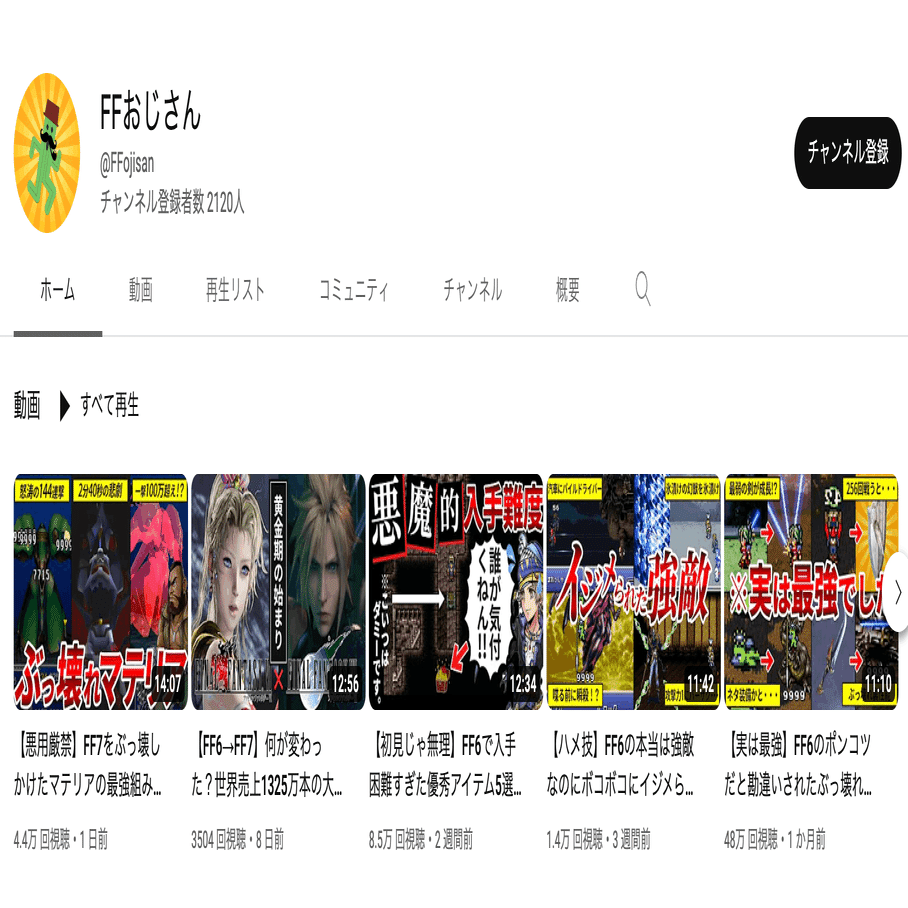This screenshot has height=908, width=908.
Task: Play the 12:56 FF6→FF7 video
Action: 278,592
